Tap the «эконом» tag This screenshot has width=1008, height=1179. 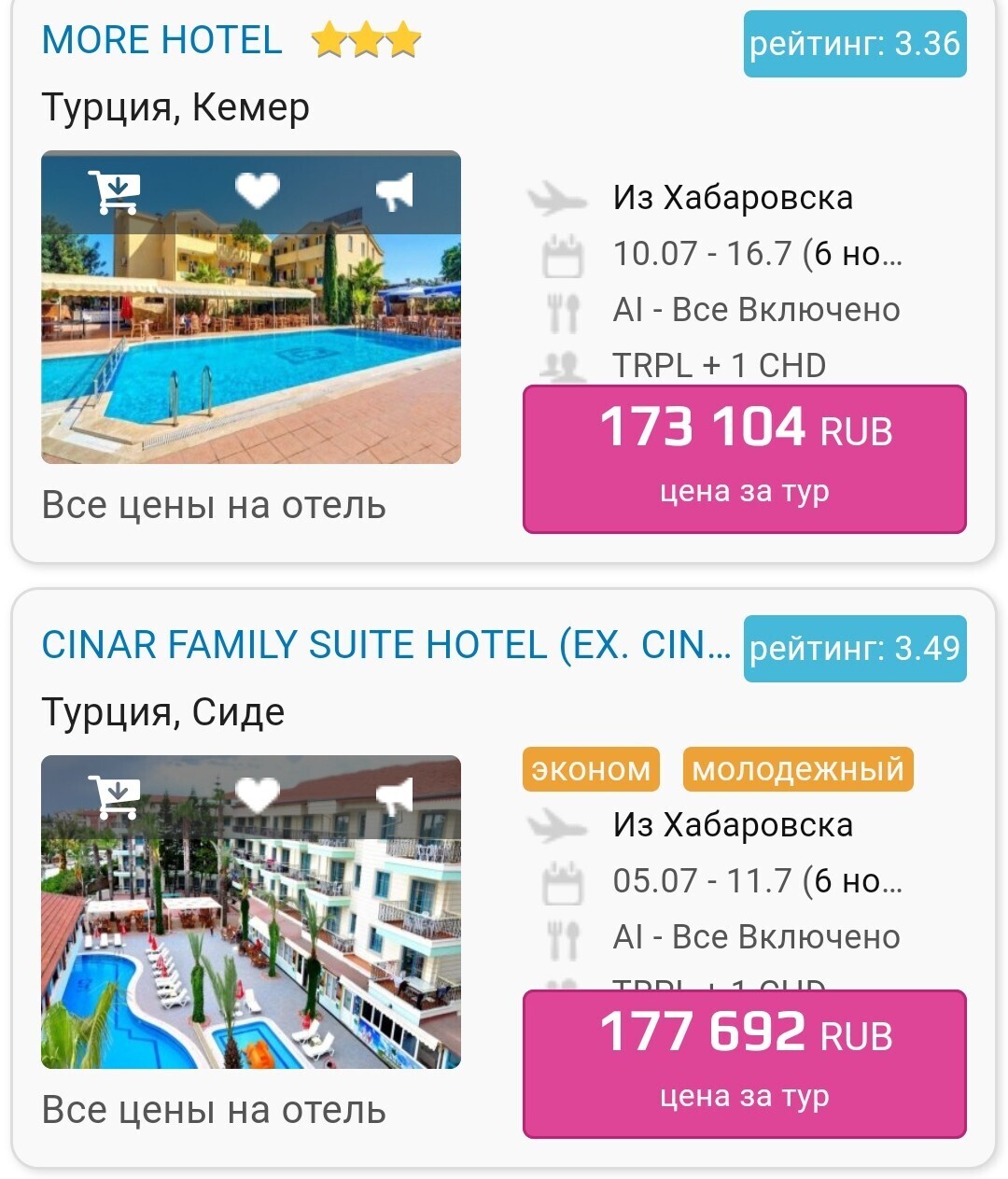point(591,769)
